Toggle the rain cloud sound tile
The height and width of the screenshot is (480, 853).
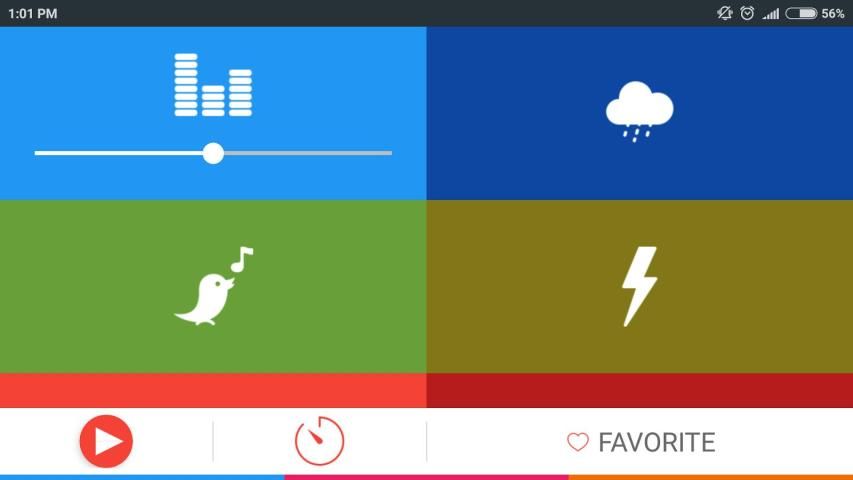(x=639, y=112)
